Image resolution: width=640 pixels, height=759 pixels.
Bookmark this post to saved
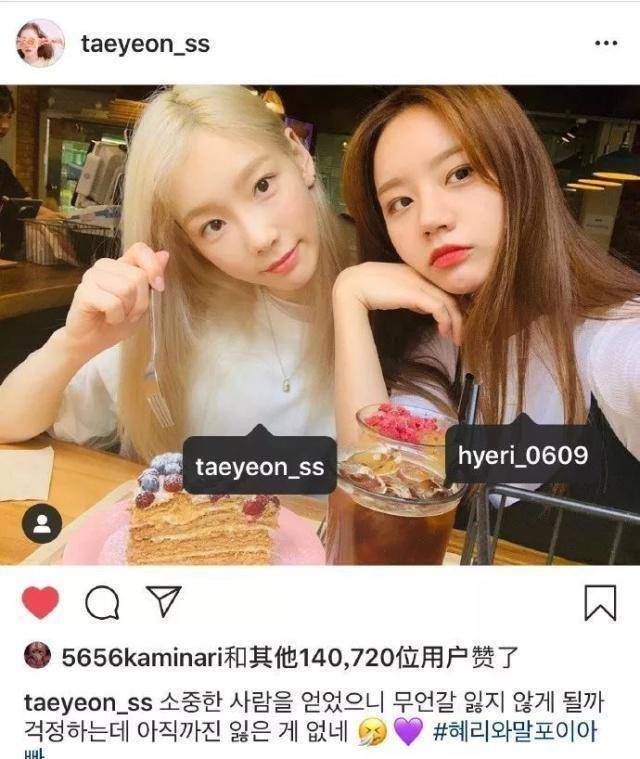pos(599,602)
